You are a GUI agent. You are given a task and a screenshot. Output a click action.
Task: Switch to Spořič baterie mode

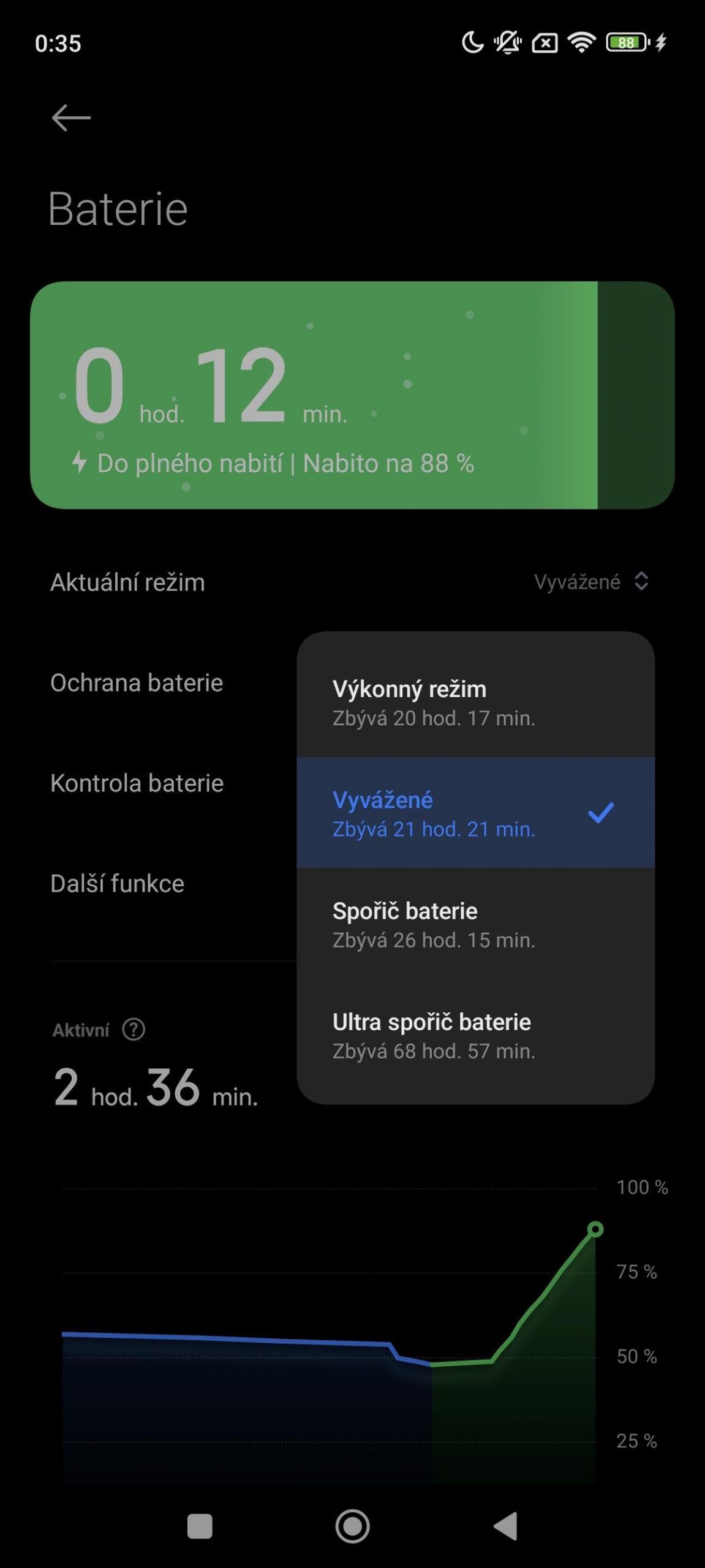475,924
